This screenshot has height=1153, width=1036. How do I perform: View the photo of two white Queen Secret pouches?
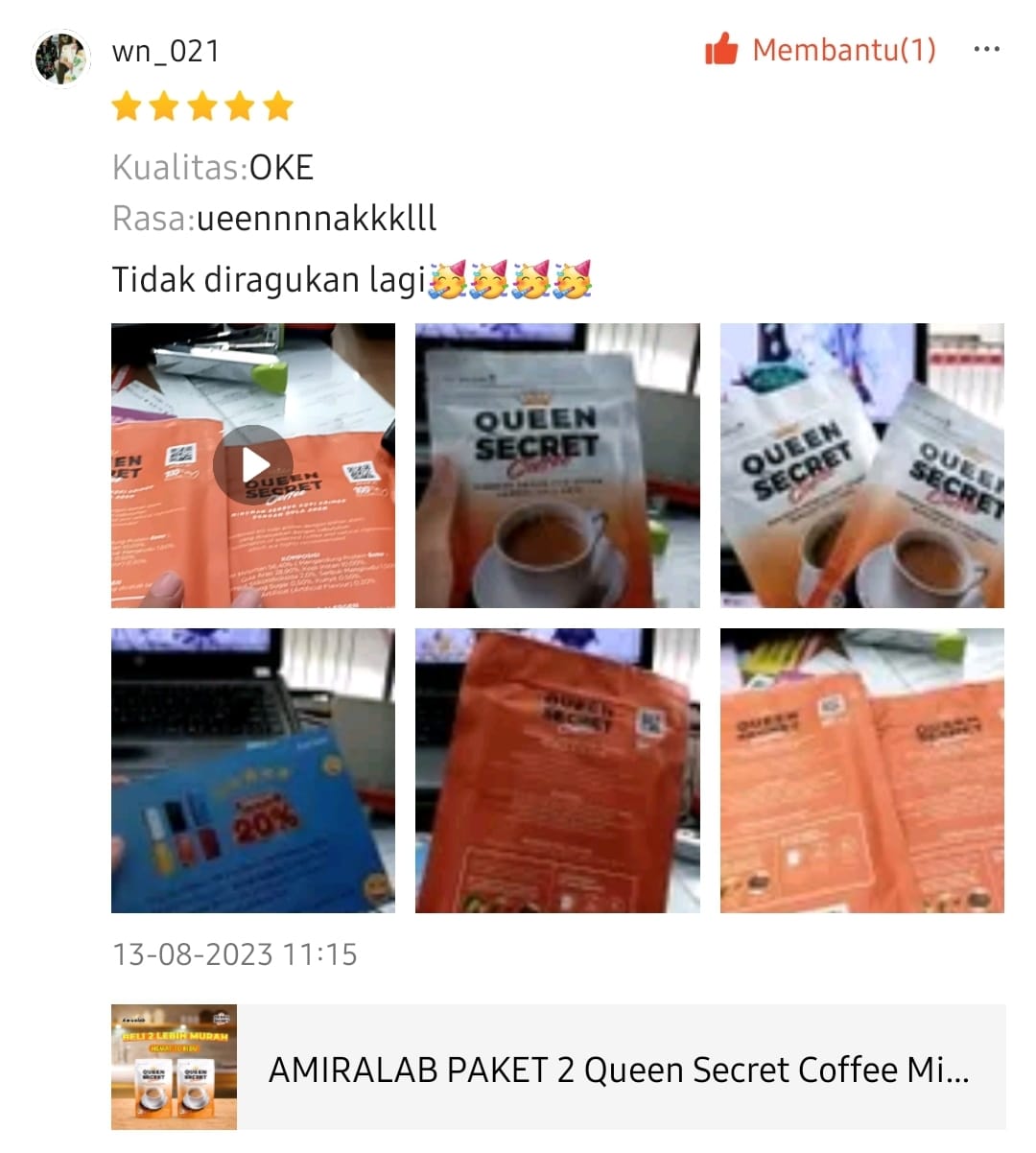(861, 465)
